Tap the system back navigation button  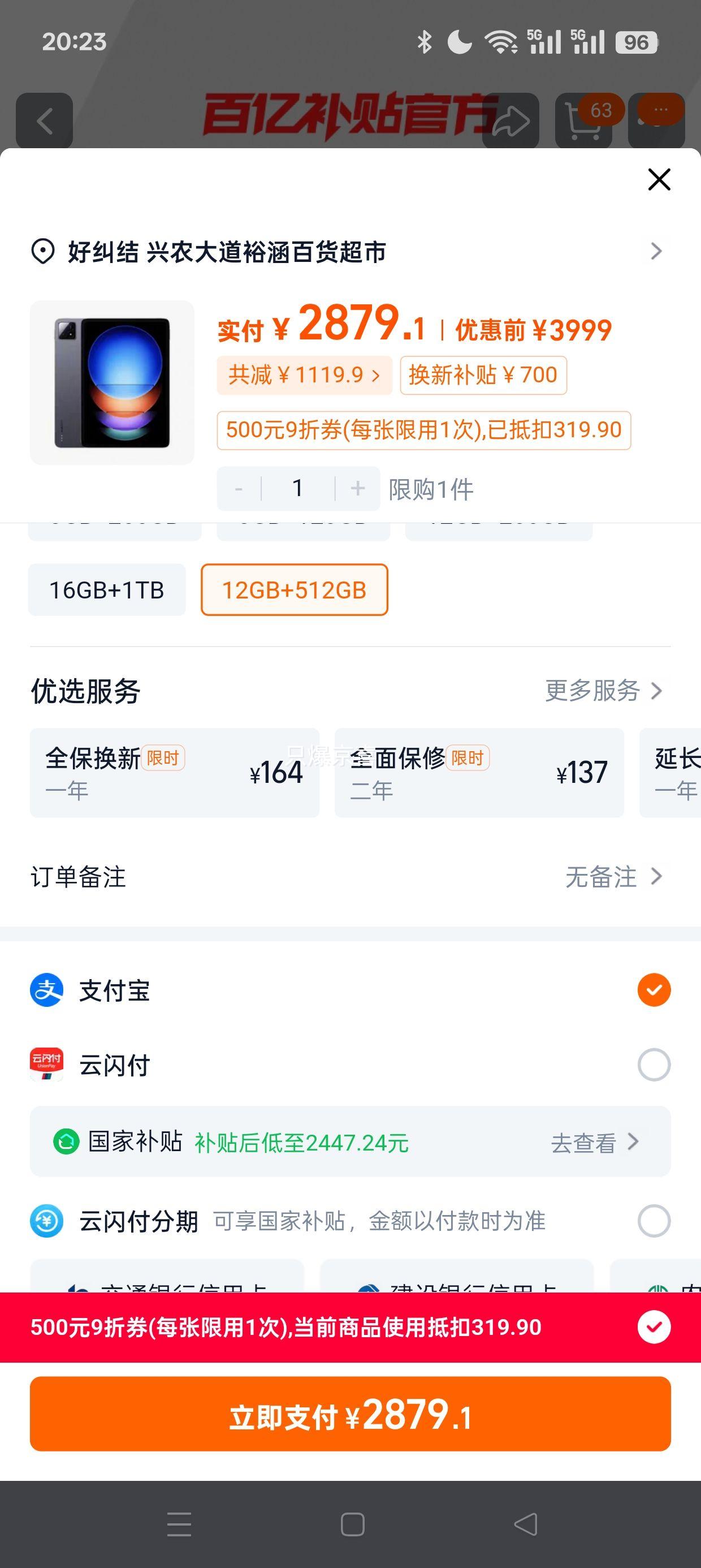pyautogui.click(x=525, y=1524)
